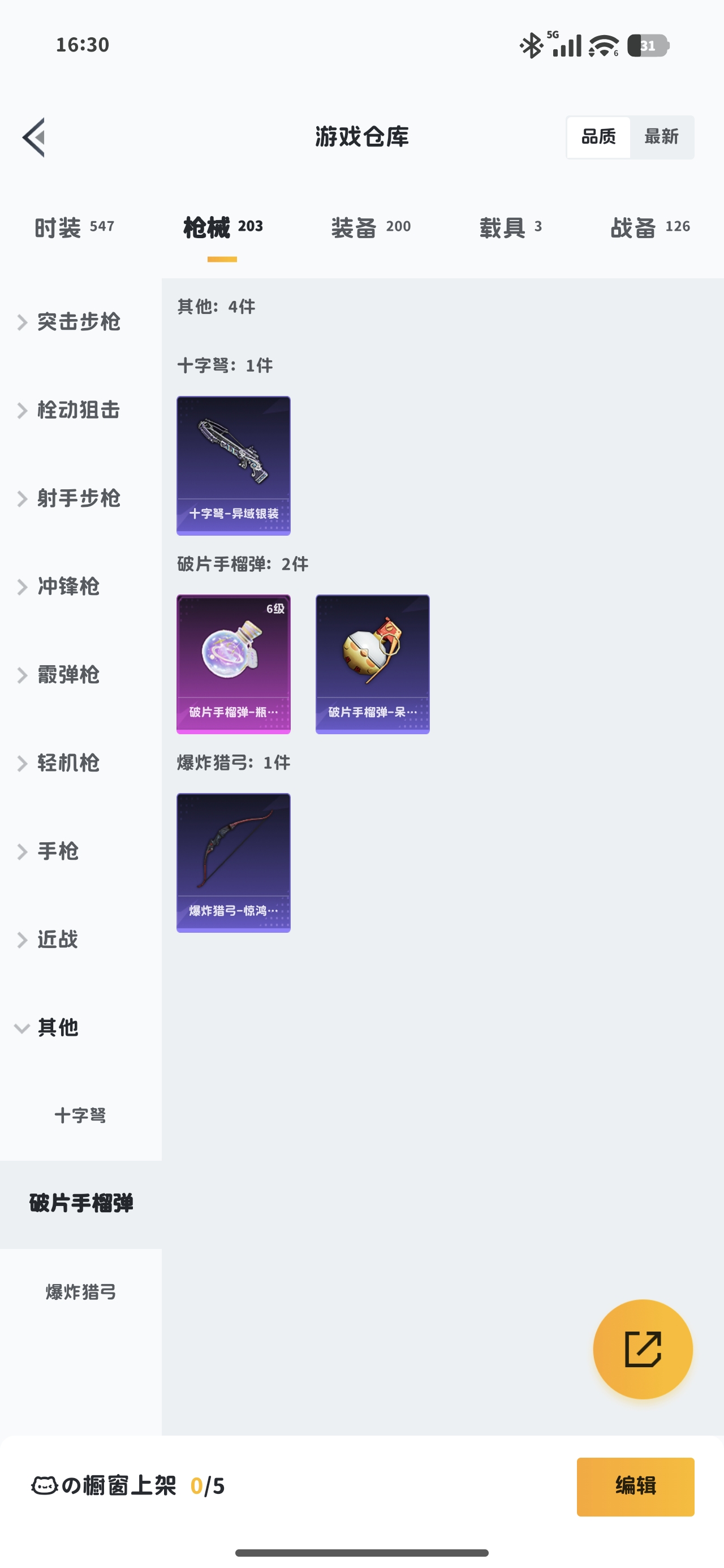This screenshot has width=724, height=1568.
Task: Sort by 品质
Action: coord(598,137)
